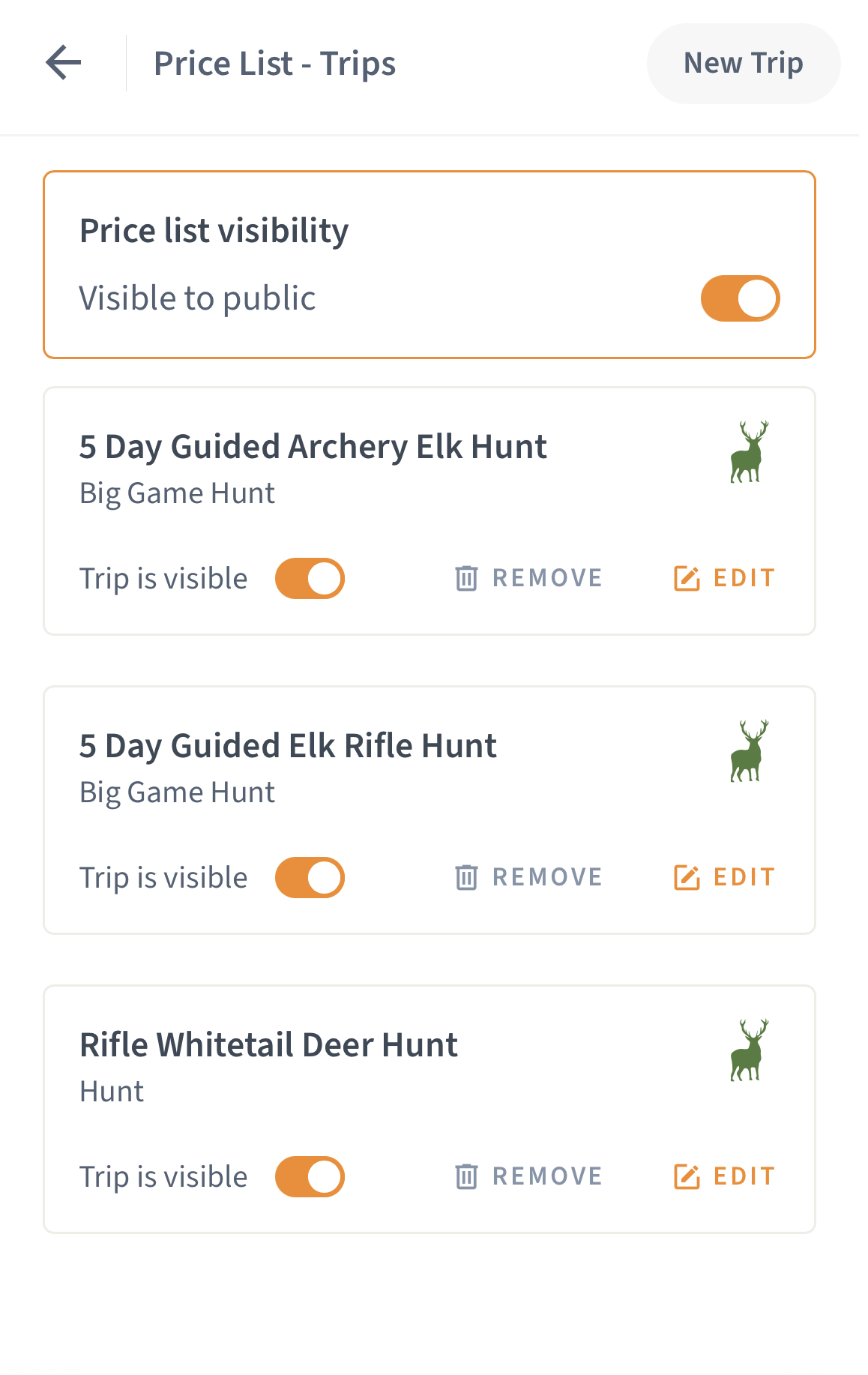Disable the Visible to public toggle

740,298
